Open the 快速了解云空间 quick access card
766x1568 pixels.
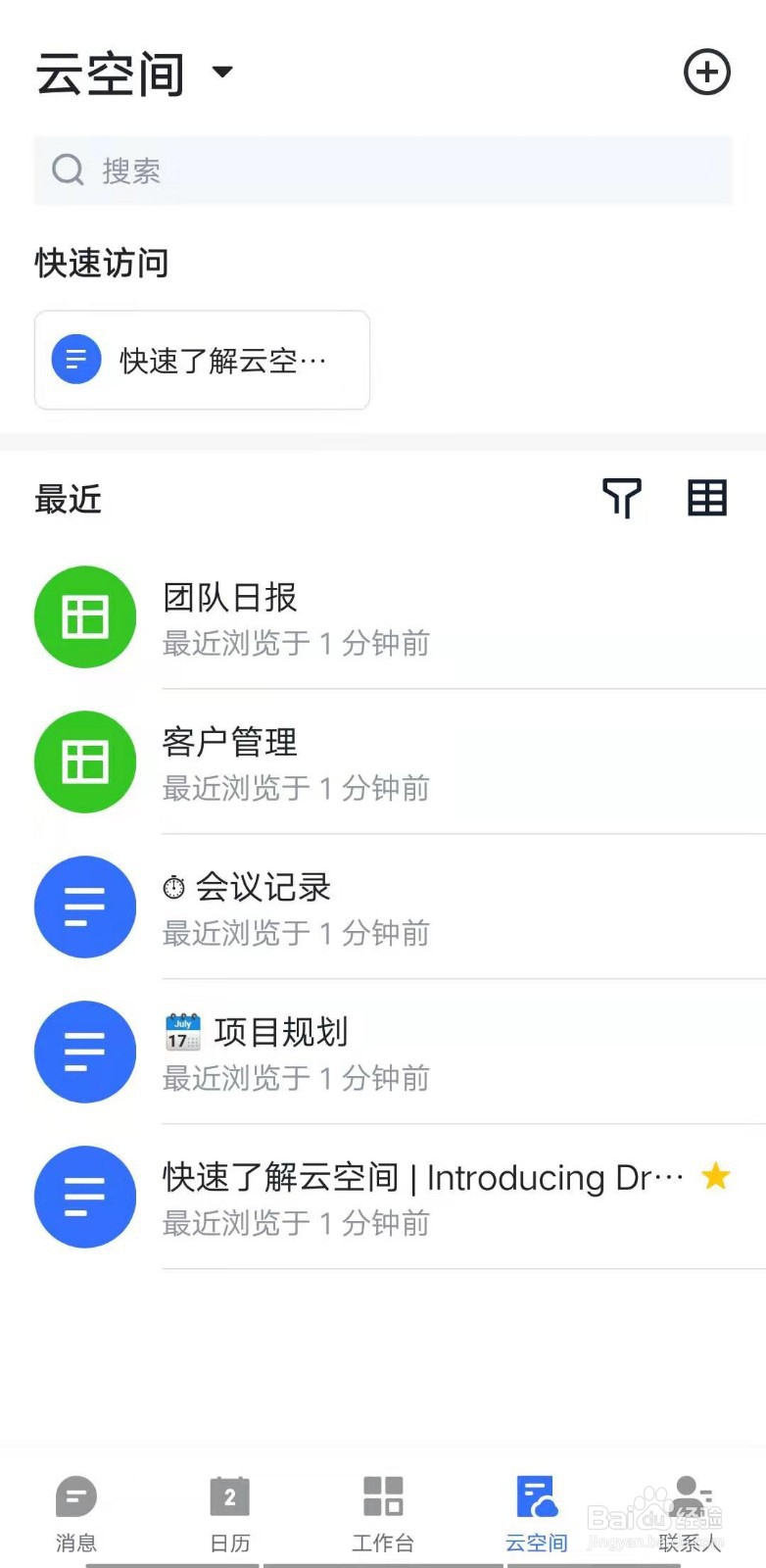(x=202, y=360)
